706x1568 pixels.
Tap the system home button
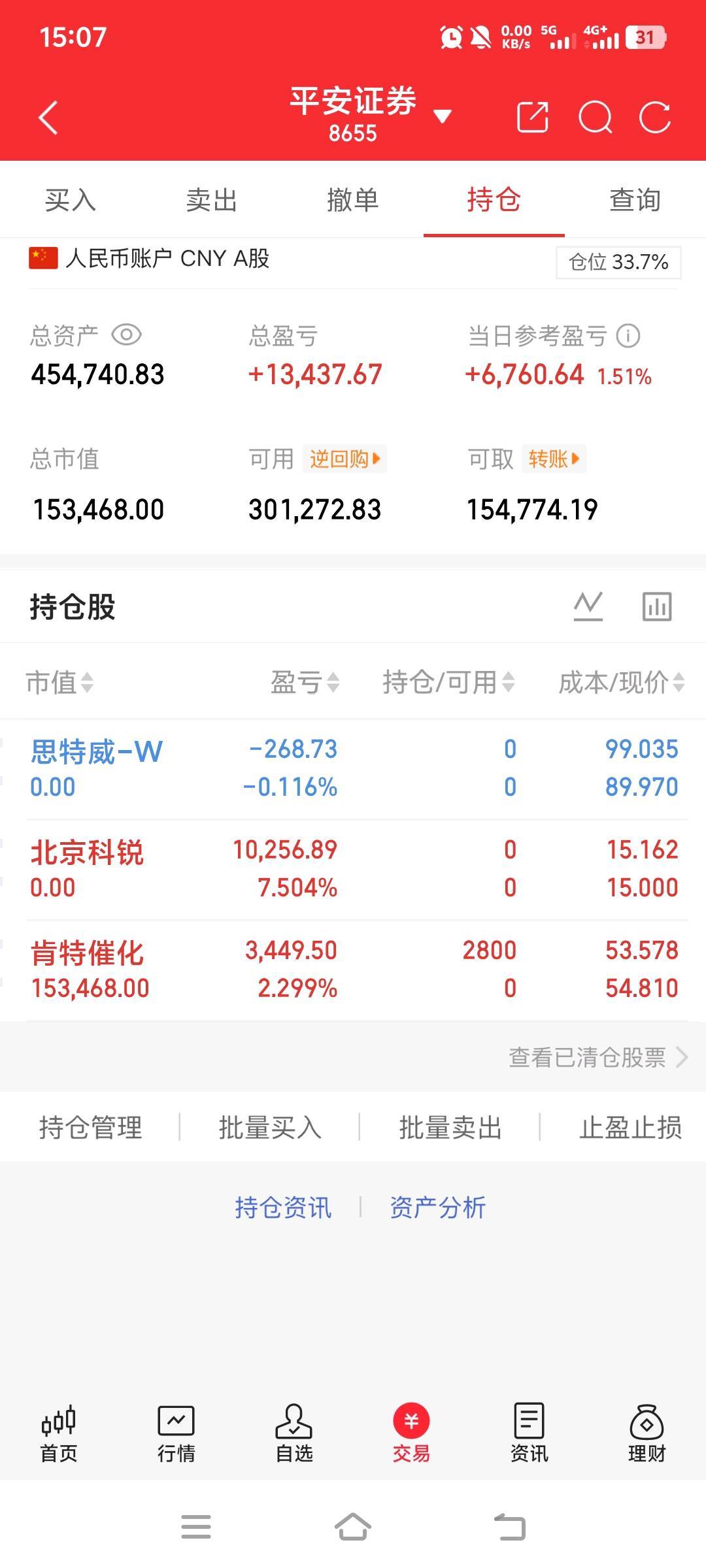(x=353, y=1527)
